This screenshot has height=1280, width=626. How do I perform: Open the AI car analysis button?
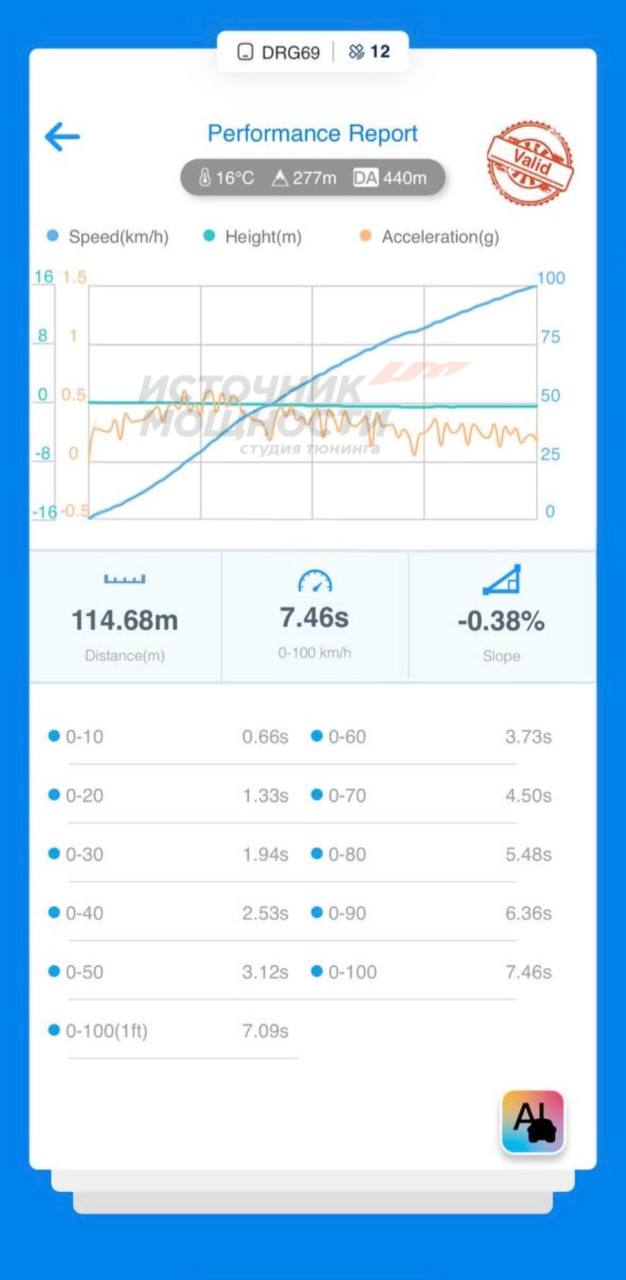click(x=533, y=1121)
